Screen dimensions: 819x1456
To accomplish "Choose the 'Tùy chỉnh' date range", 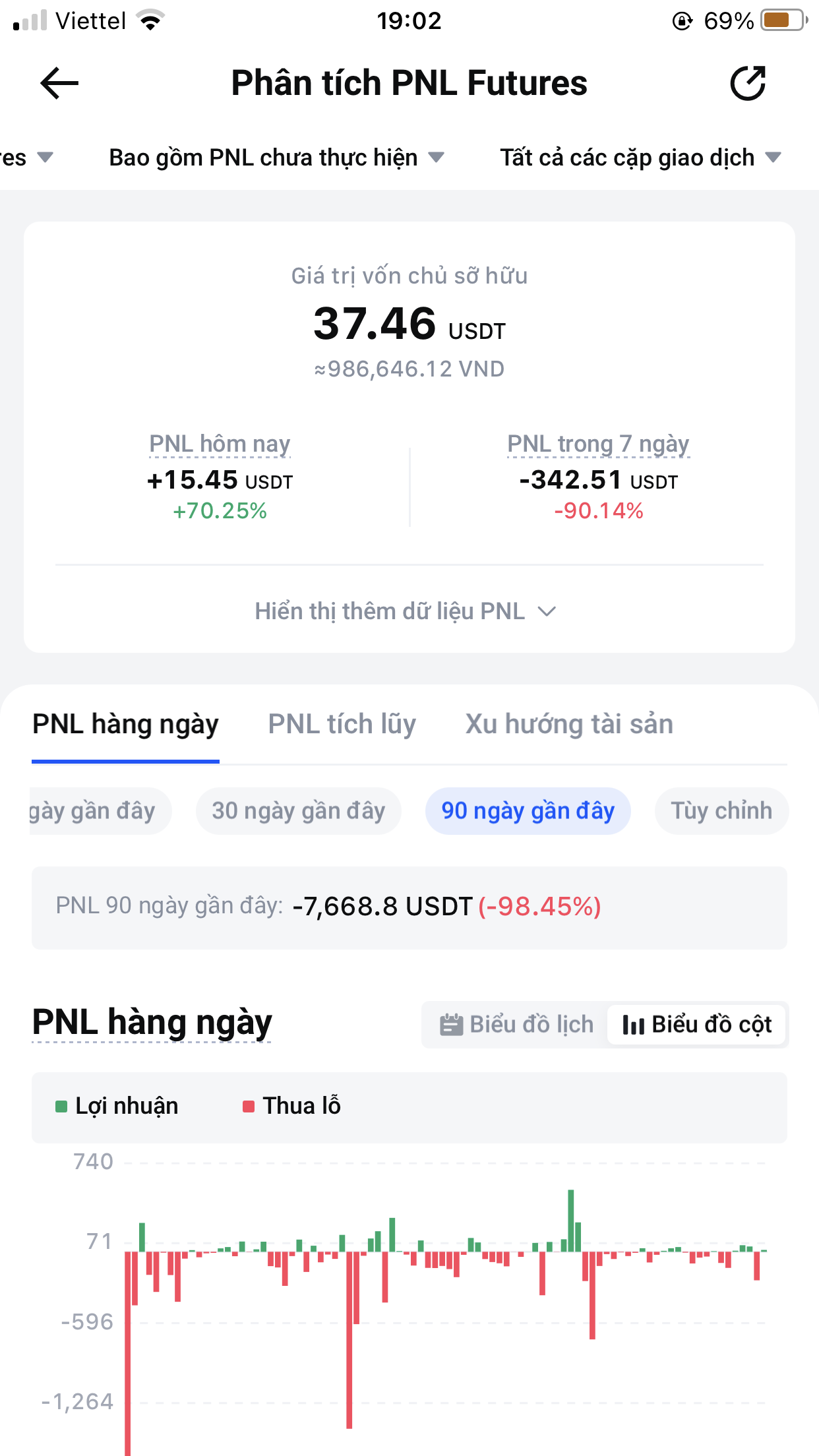I will point(721,810).
